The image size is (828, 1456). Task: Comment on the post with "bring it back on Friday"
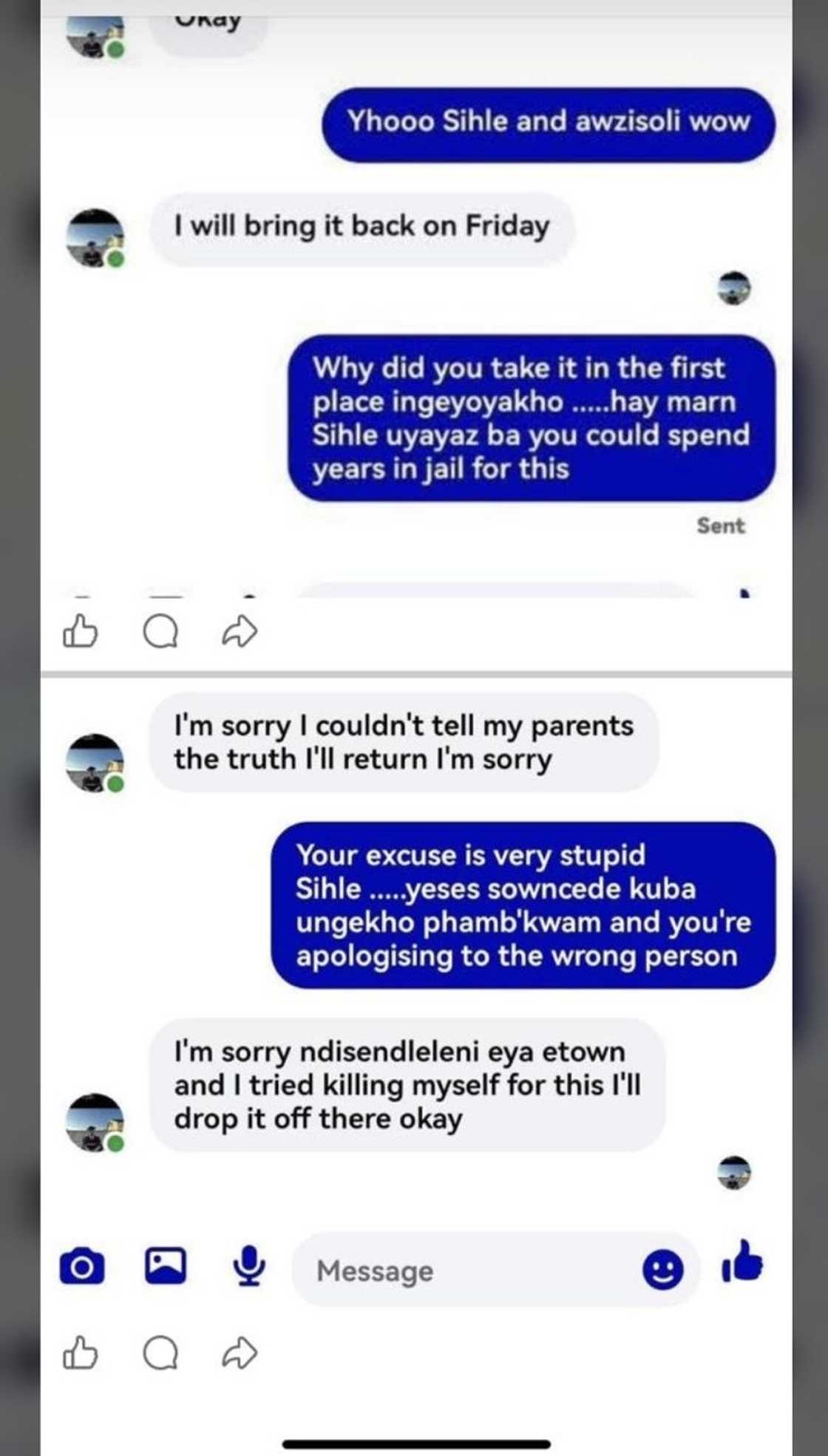point(160,632)
